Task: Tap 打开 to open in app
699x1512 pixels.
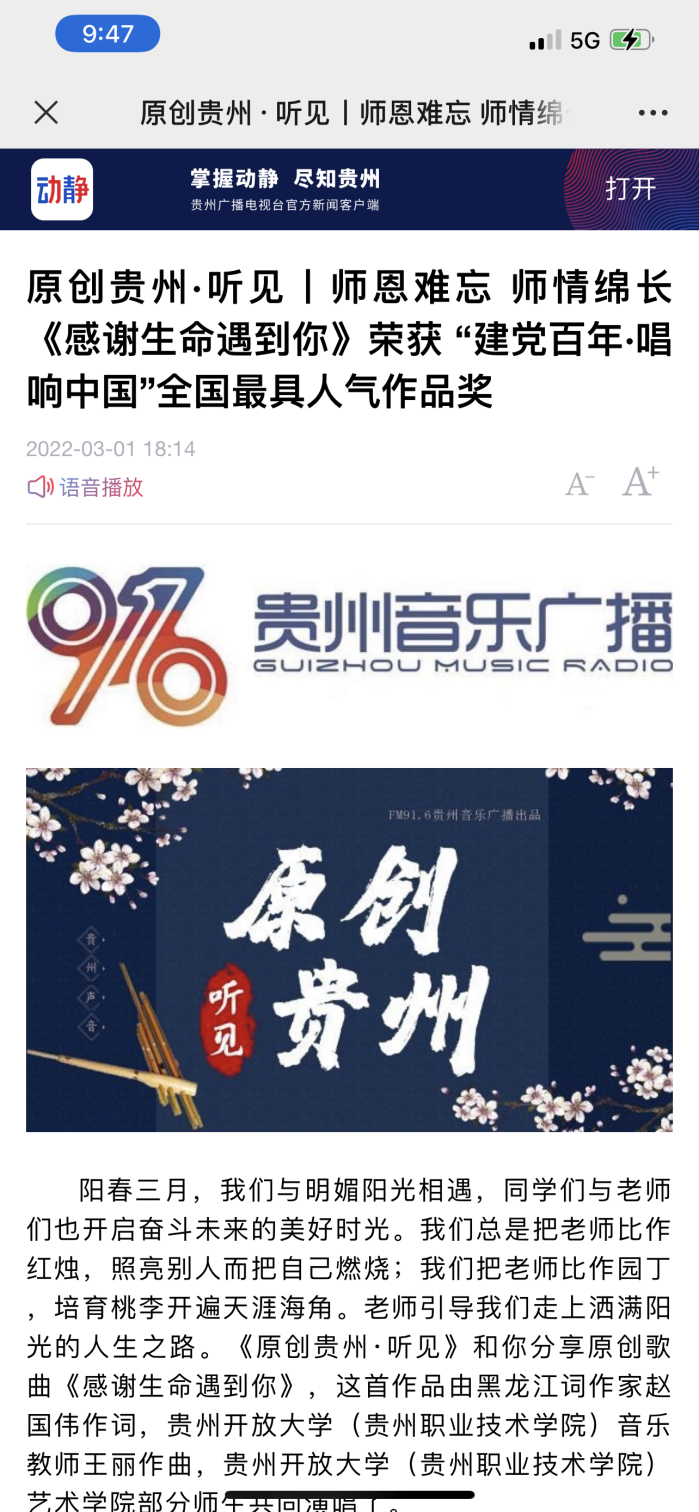Action: [630, 189]
